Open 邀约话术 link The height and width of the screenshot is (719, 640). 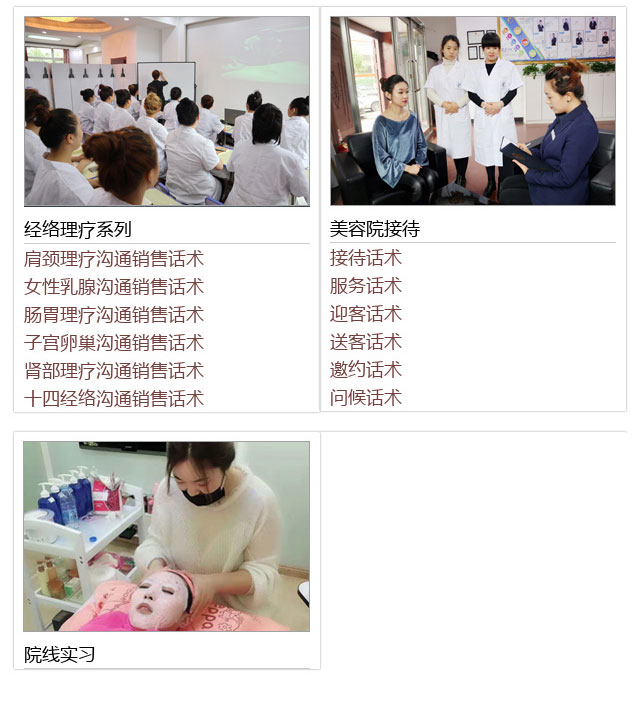click(x=366, y=370)
